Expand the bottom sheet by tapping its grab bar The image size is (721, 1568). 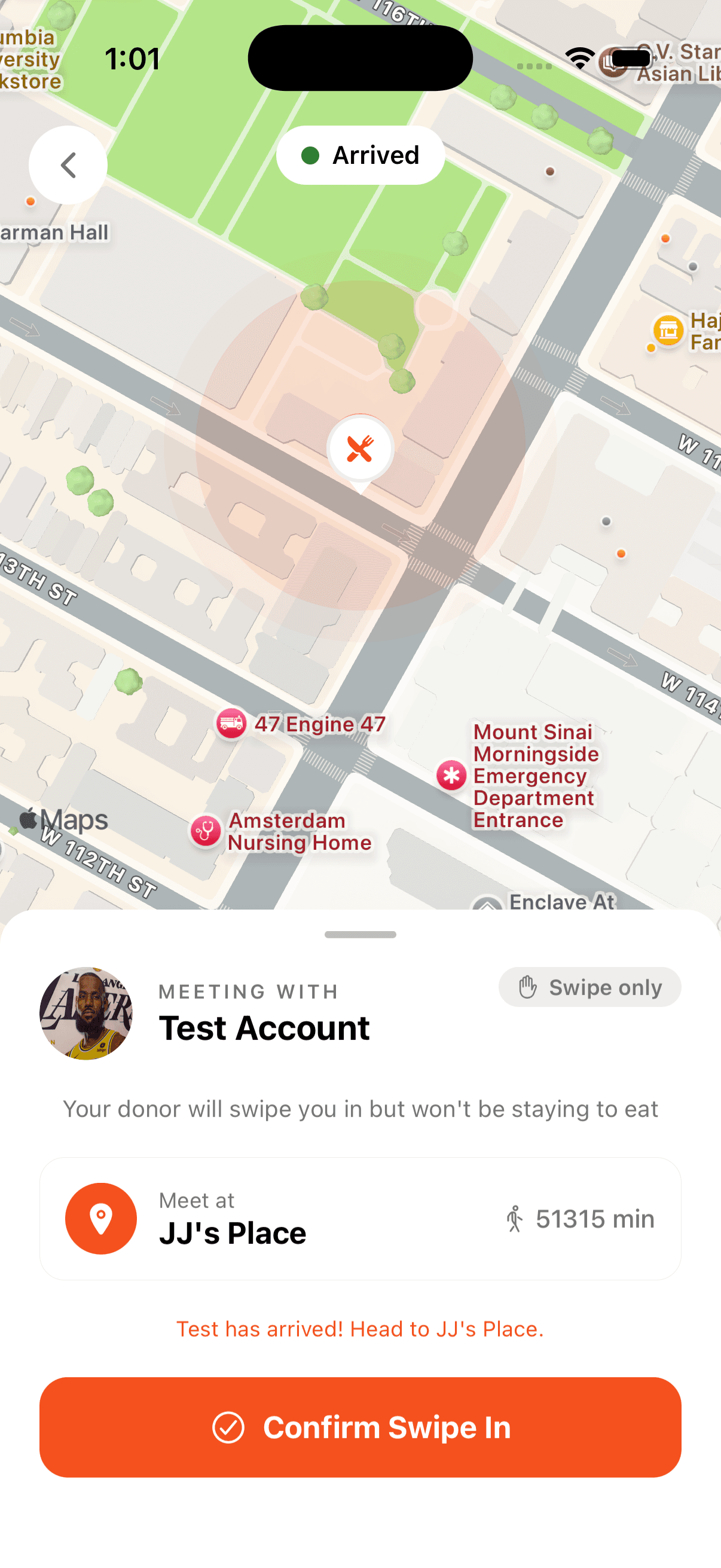(360, 935)
